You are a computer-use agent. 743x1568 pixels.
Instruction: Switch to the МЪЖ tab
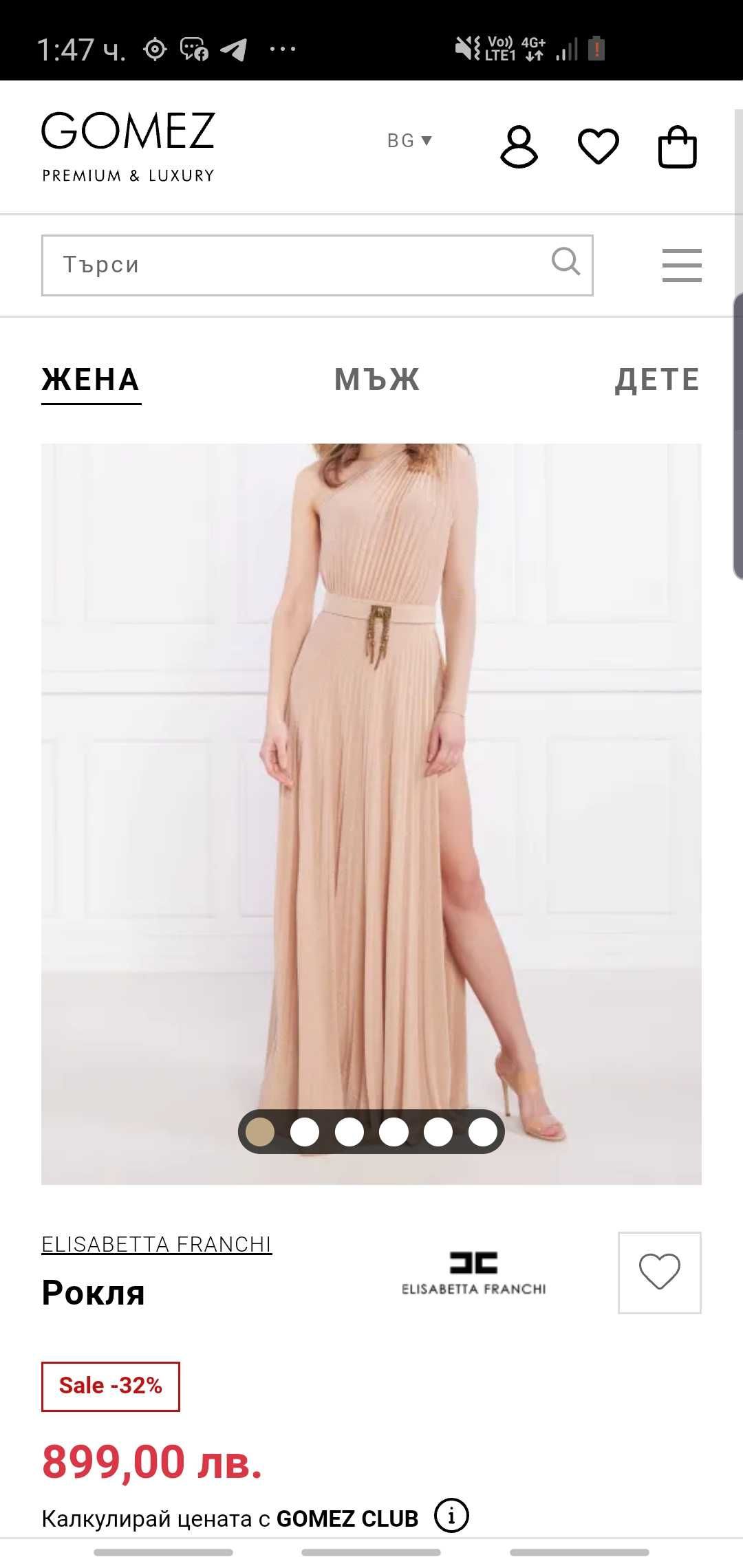(377, 380)
